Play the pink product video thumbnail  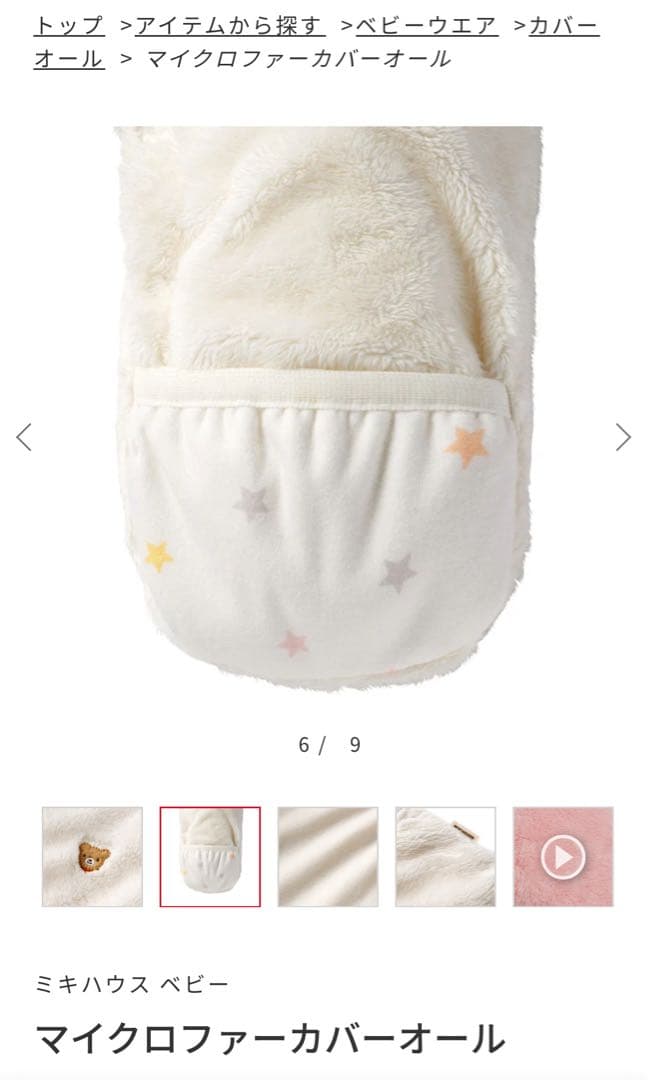563,857
